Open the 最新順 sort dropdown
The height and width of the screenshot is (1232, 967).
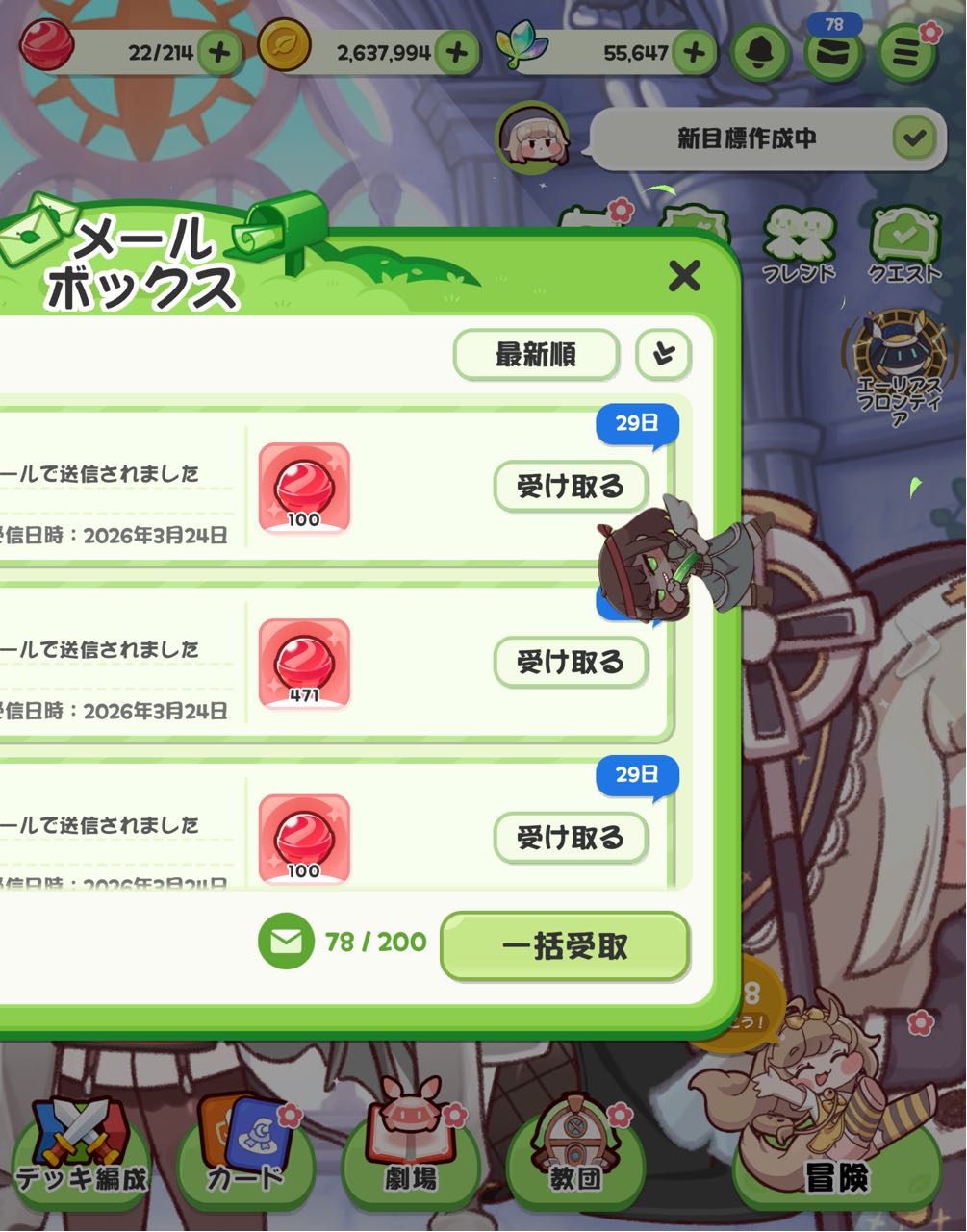536,355
